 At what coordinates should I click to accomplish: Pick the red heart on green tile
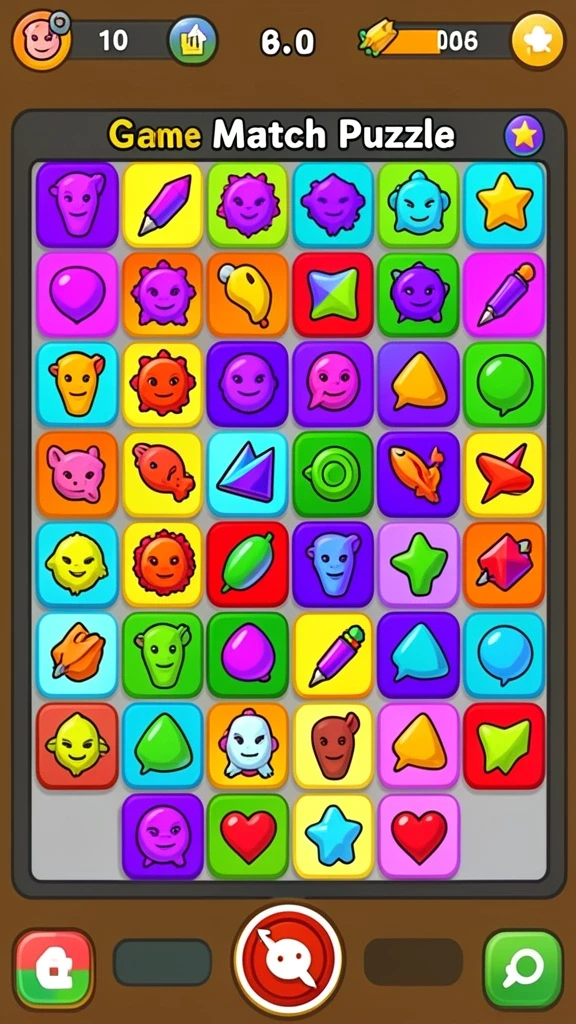point(248,835)
